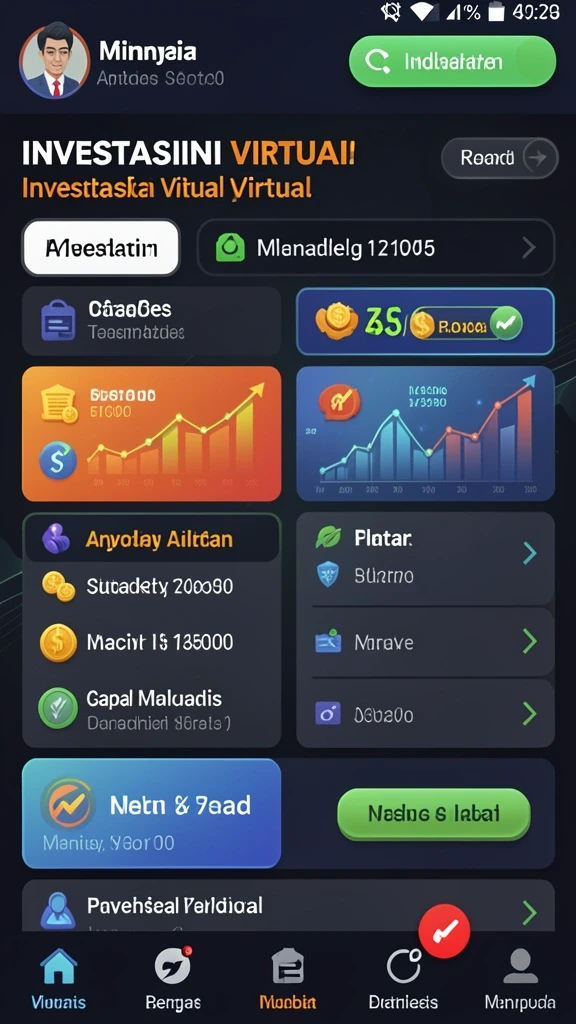This screenshot has width=576, height=1024.
Task: Open the 0ßbaõo row
Action: [425, 714]
